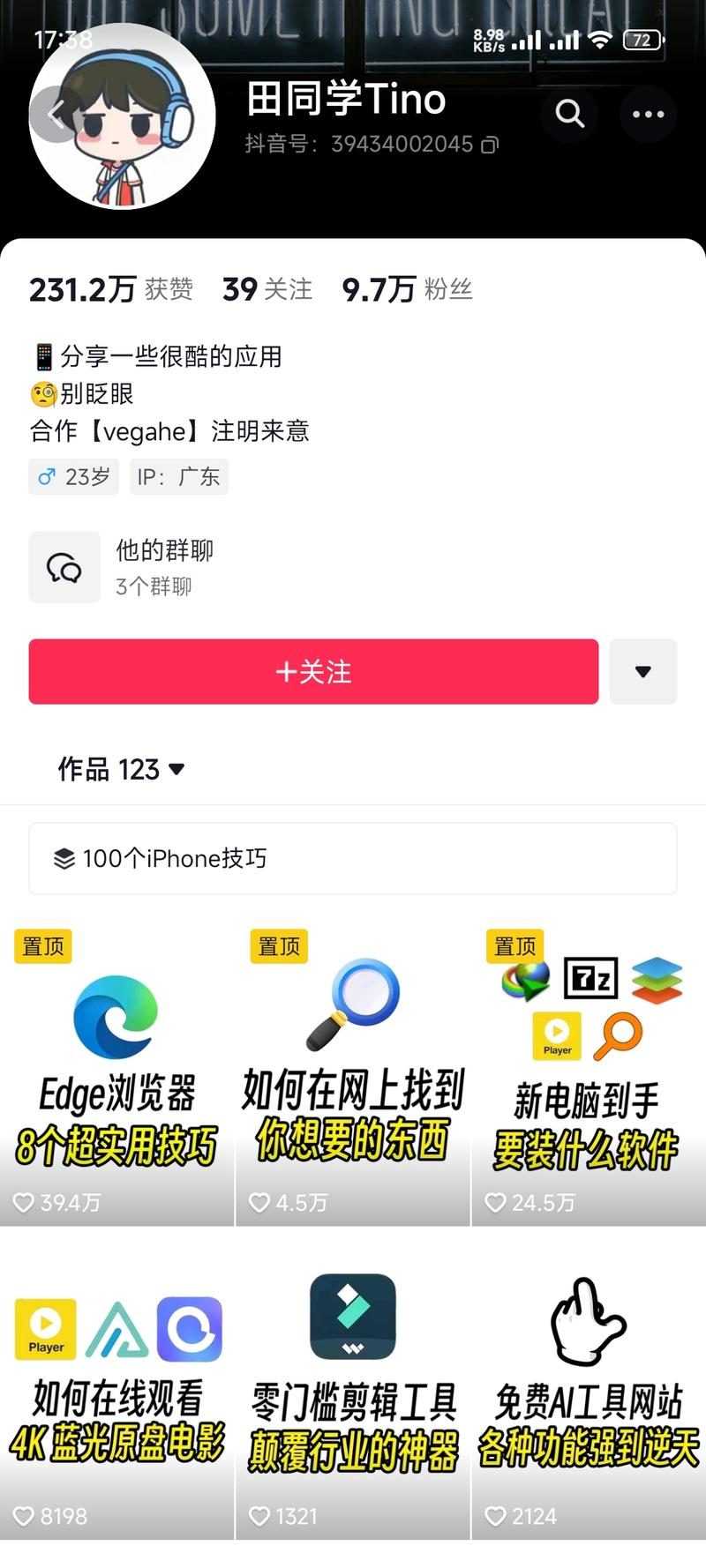706x1568 pixels.
Task: Go back using the arrow over the avatar
Action: coord(55,115)
